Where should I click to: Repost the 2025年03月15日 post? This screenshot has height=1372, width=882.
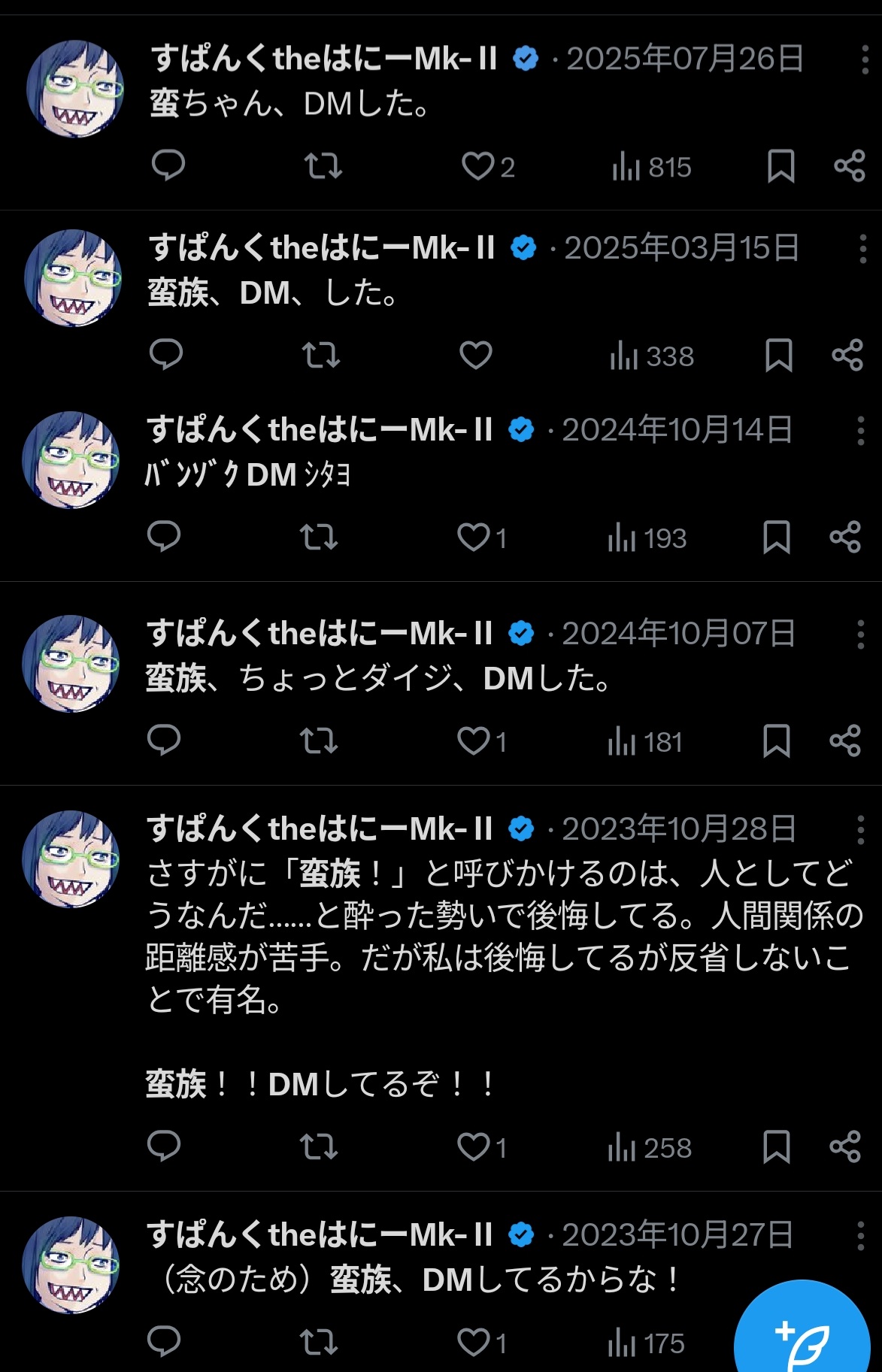point(321,355)
